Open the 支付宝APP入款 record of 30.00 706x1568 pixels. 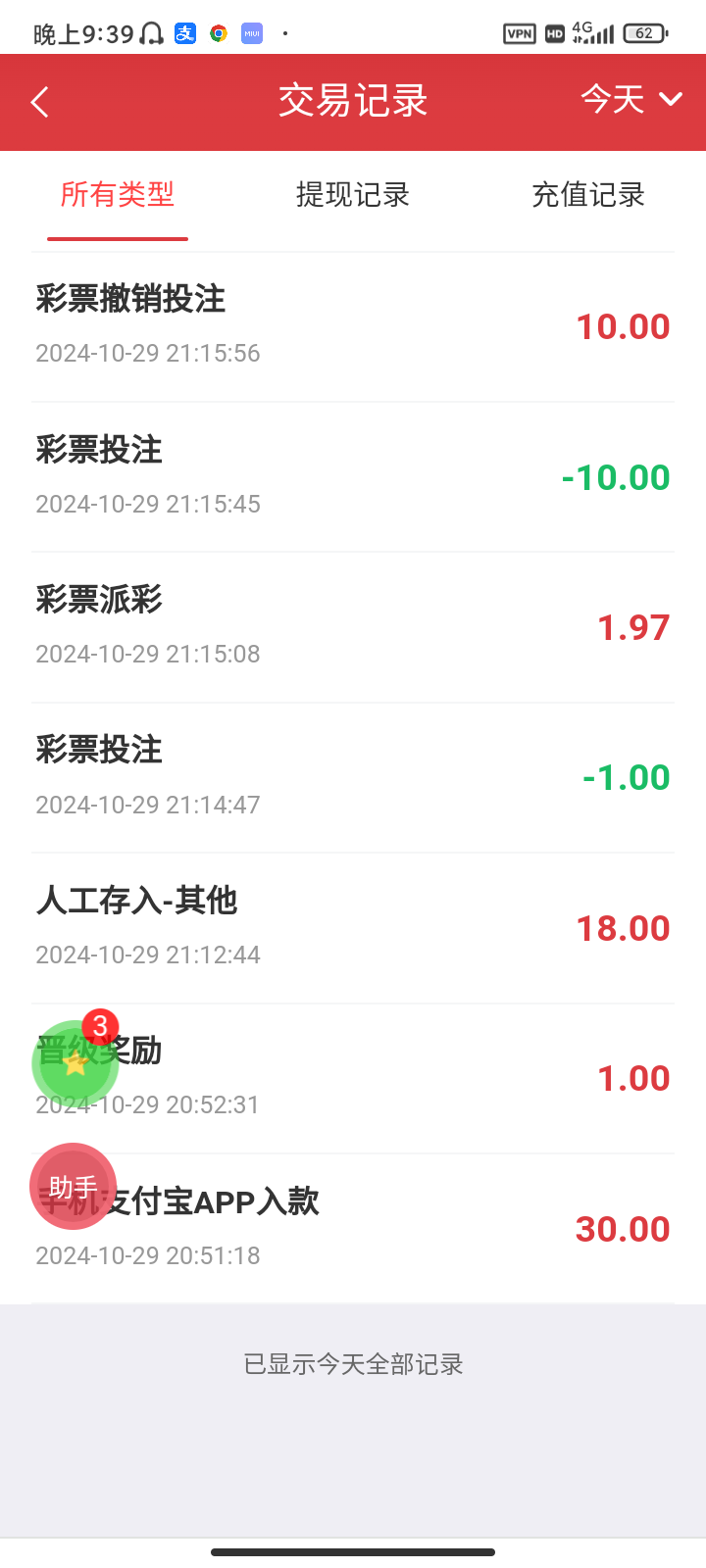(x=392, y=1229)
